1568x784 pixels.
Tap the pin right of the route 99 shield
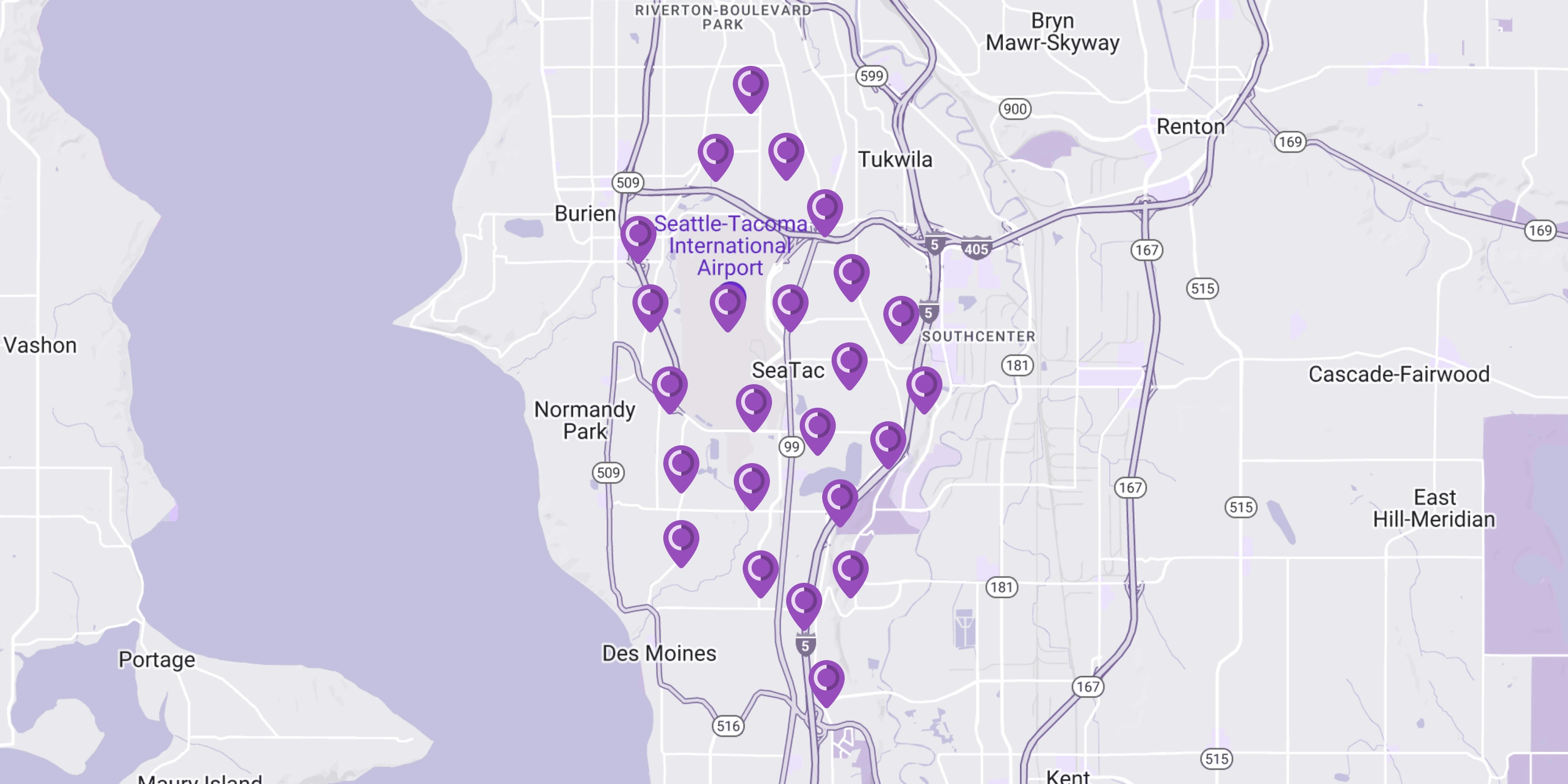(x=817, y=429)
